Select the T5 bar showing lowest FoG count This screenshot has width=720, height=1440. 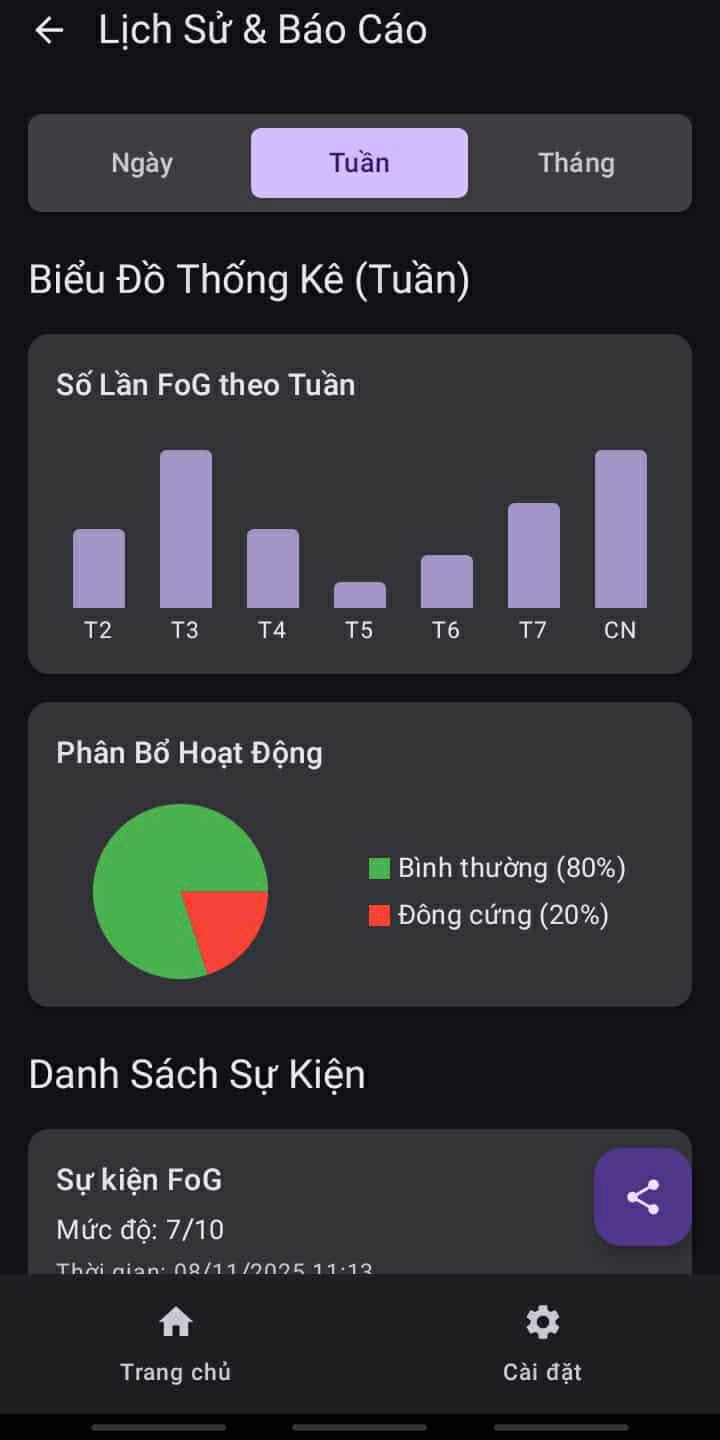point(359,595)
